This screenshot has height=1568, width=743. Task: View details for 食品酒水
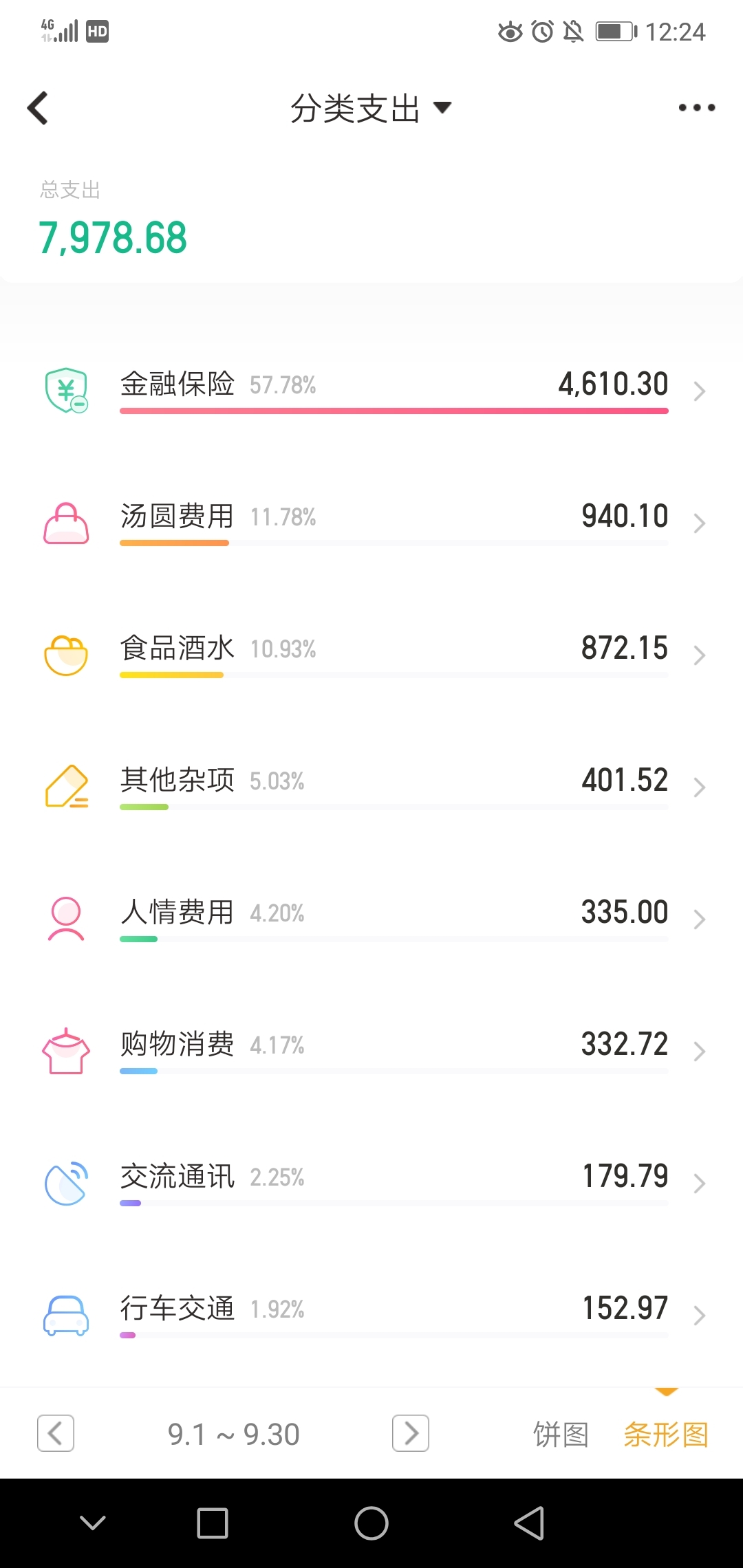pos(371,655)
